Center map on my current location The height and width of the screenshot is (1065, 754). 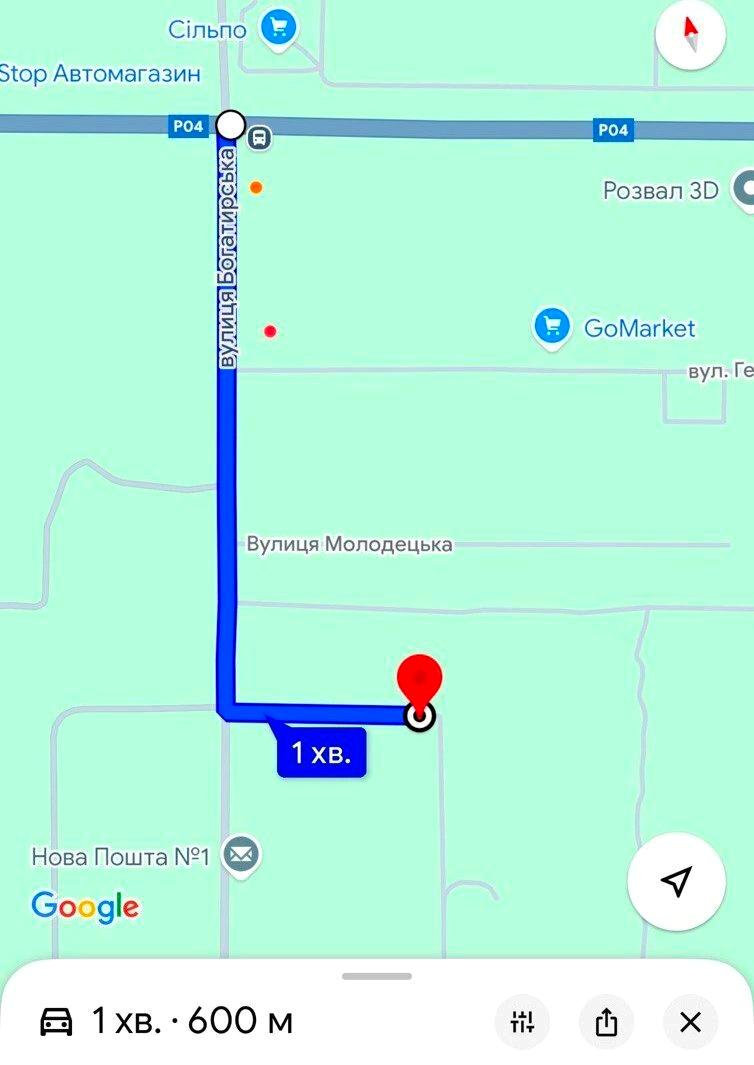tap(676, 881)
